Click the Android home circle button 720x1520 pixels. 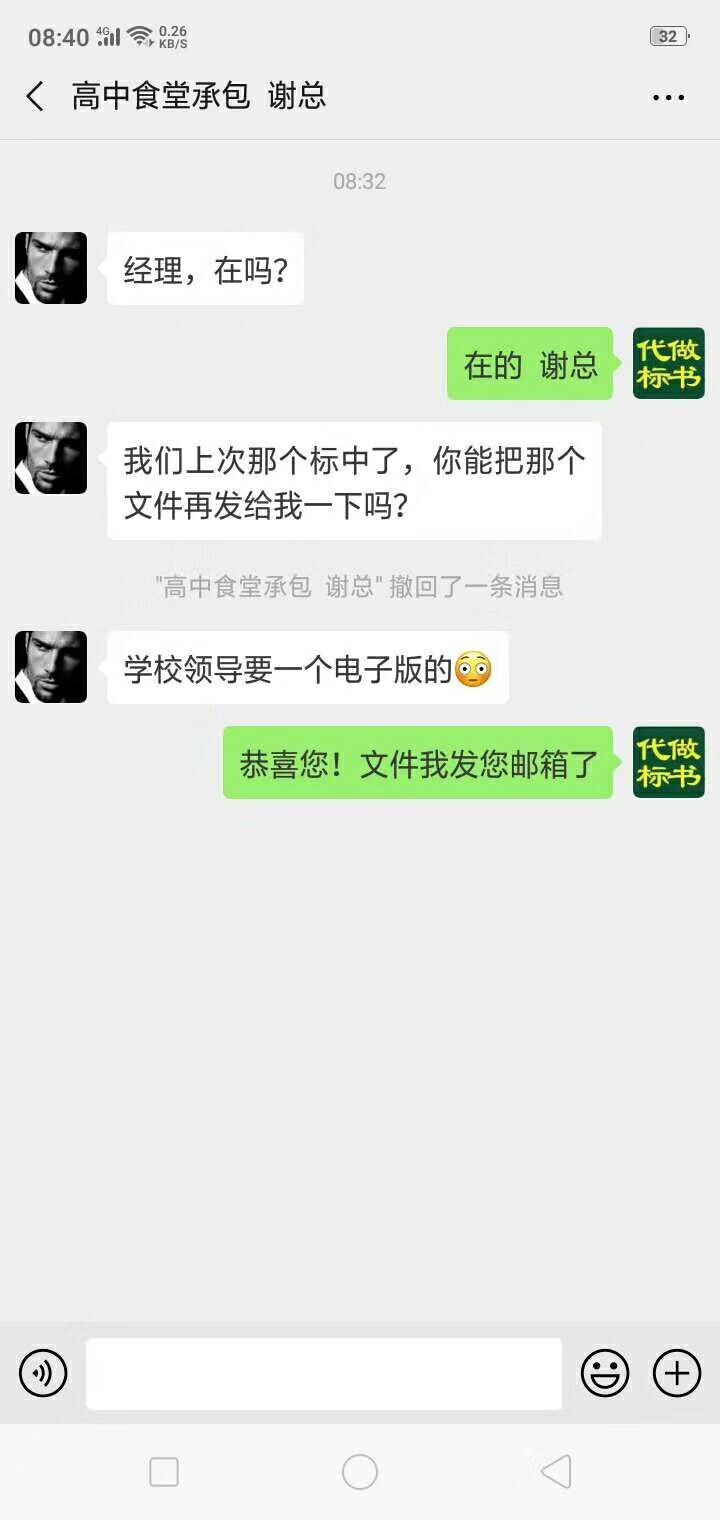359,1472
